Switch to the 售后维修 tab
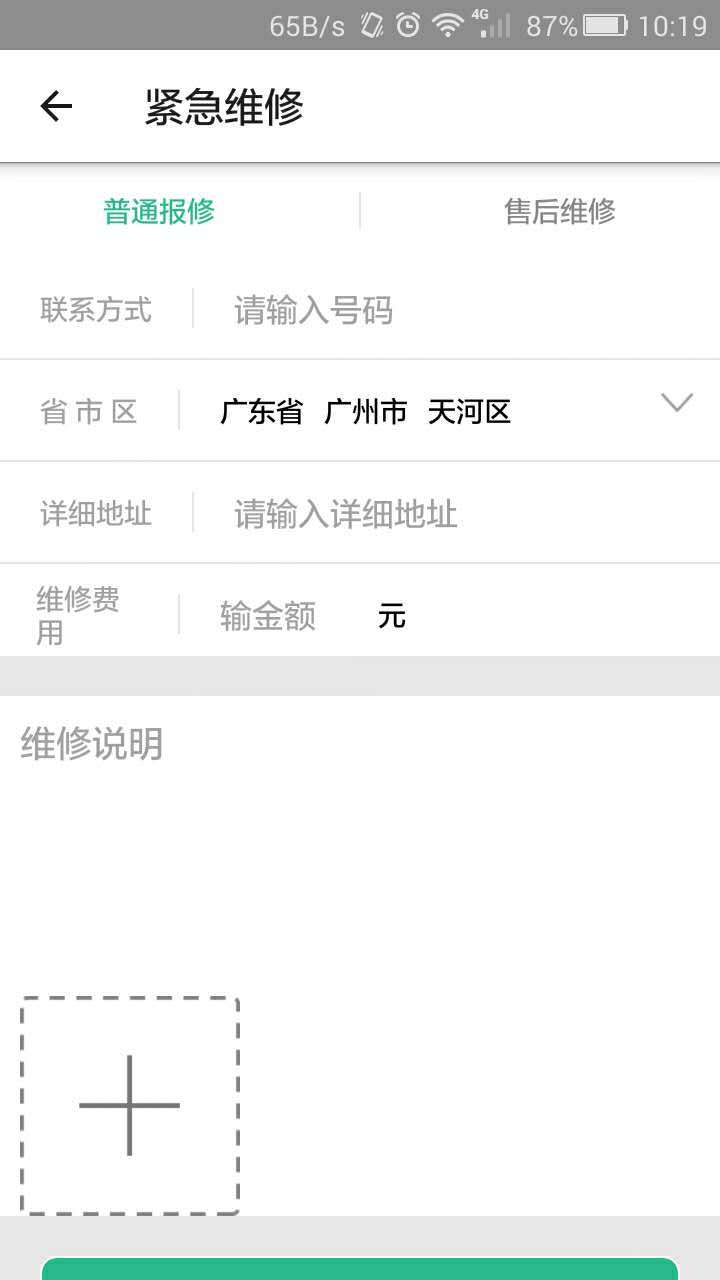720x1280 pixels. coord(559,212)
